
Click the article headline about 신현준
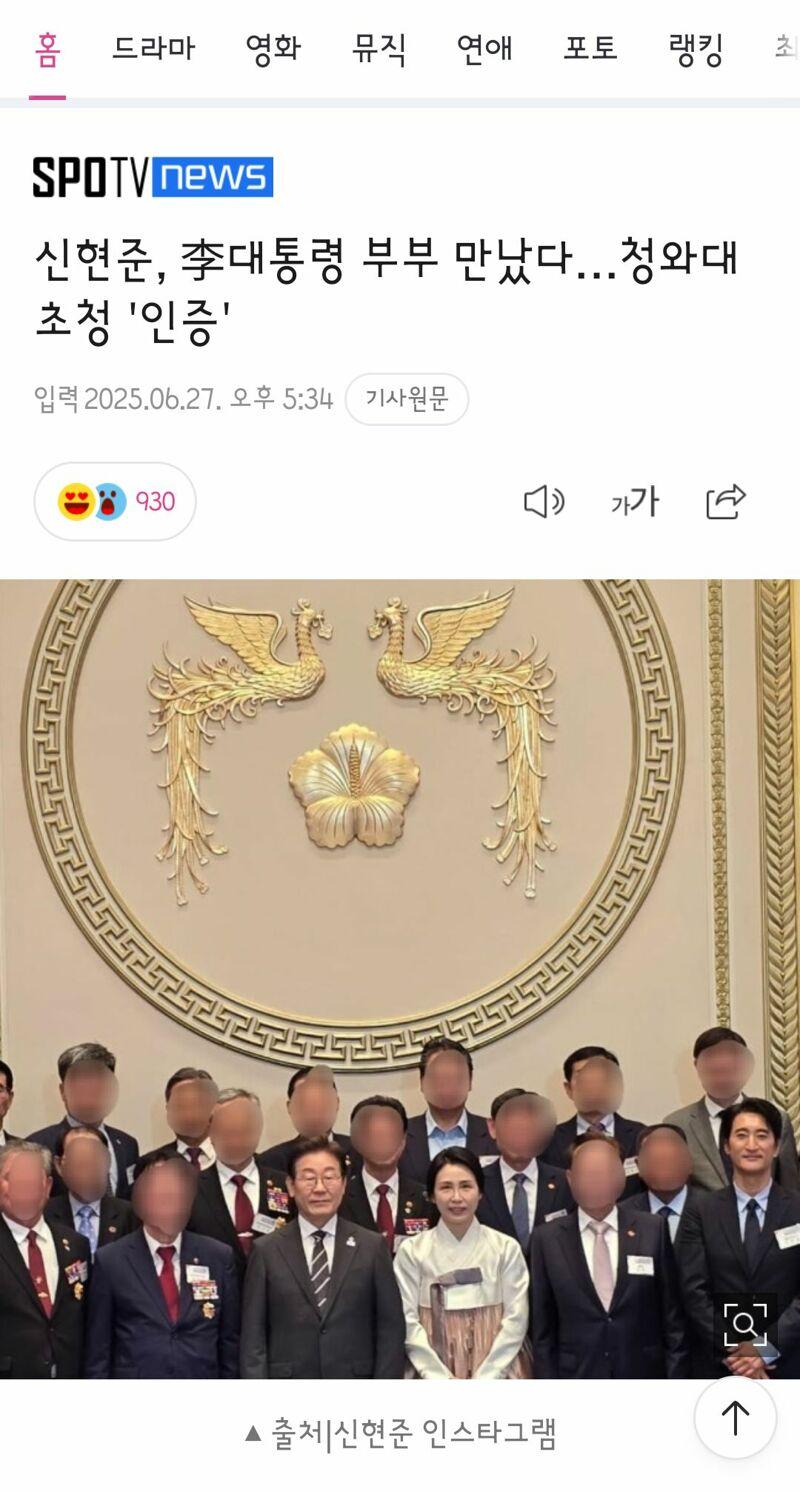point(385,285)
